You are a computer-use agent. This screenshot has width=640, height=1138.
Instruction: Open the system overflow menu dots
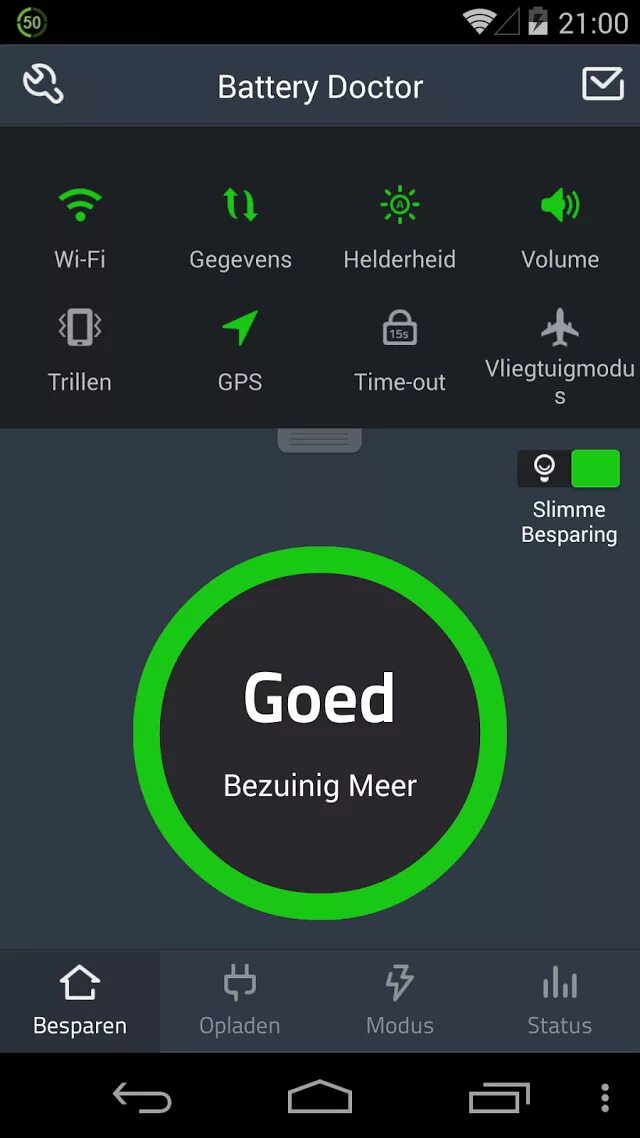pyautogui.click(x=605, y=1097)
